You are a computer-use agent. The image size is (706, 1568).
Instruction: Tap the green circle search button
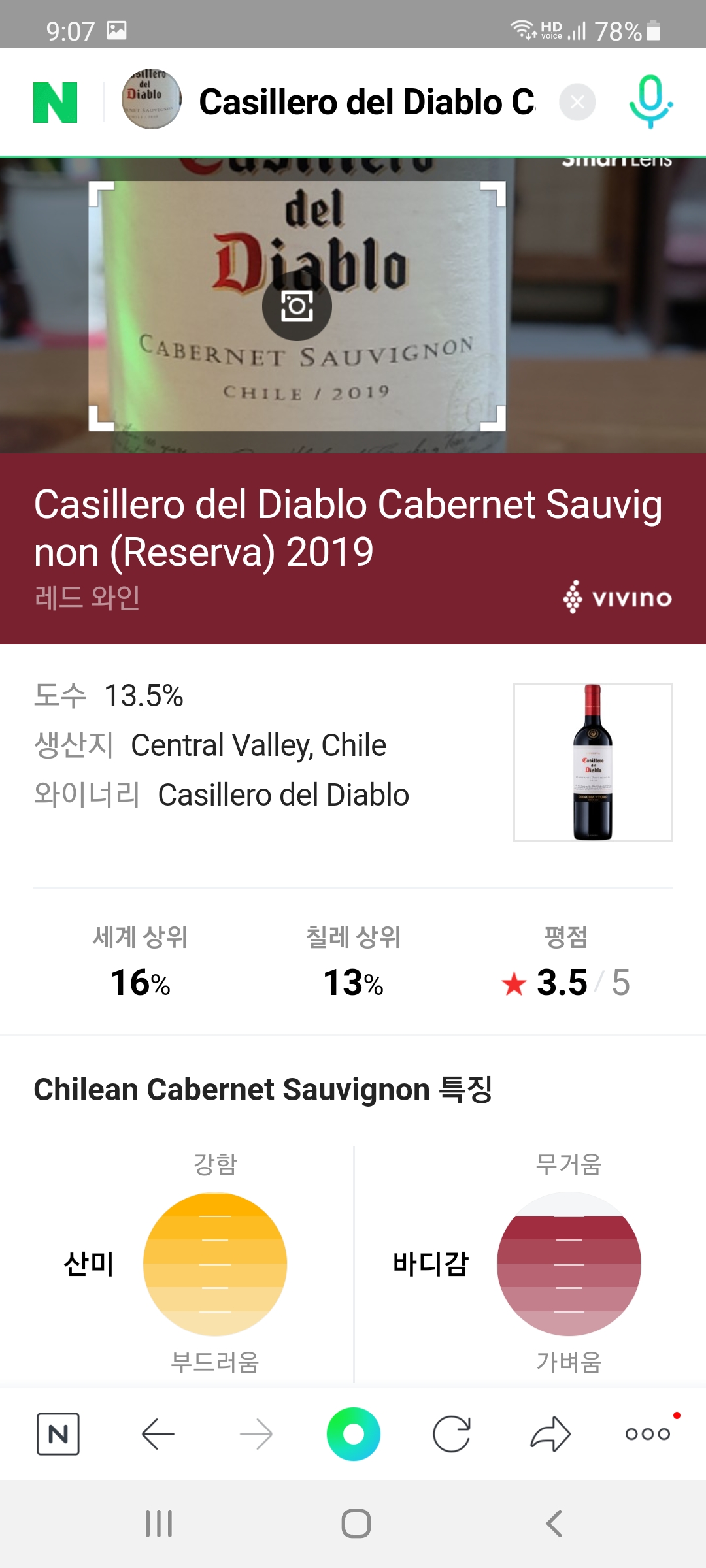[353, 1434]
